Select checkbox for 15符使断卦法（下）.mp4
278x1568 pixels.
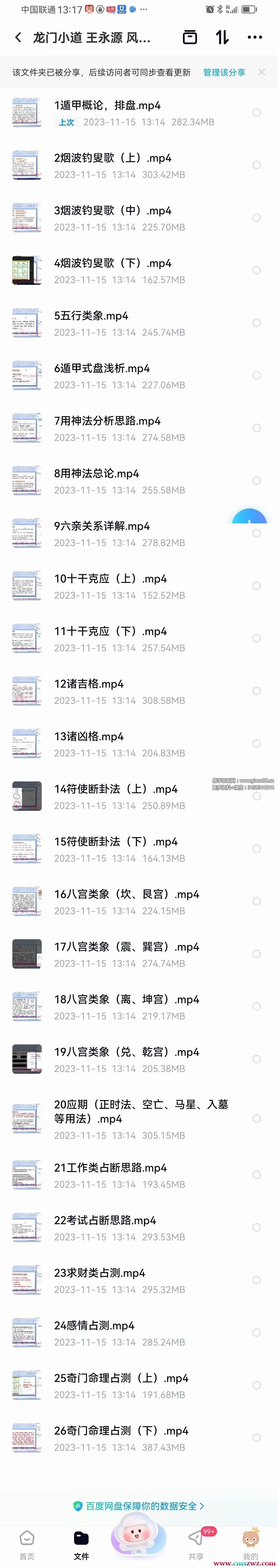pos(256,848)
